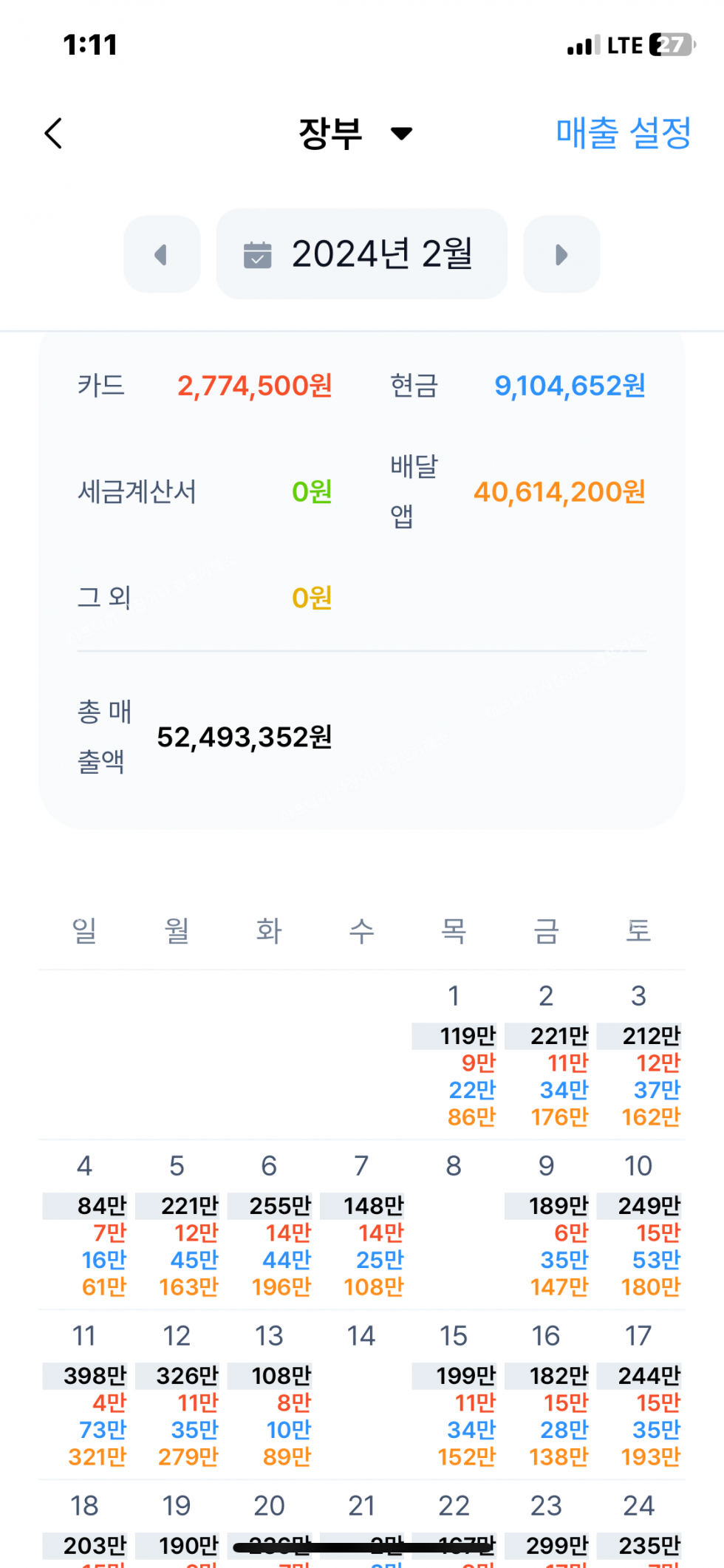Go to the previous month

[162, 255]
